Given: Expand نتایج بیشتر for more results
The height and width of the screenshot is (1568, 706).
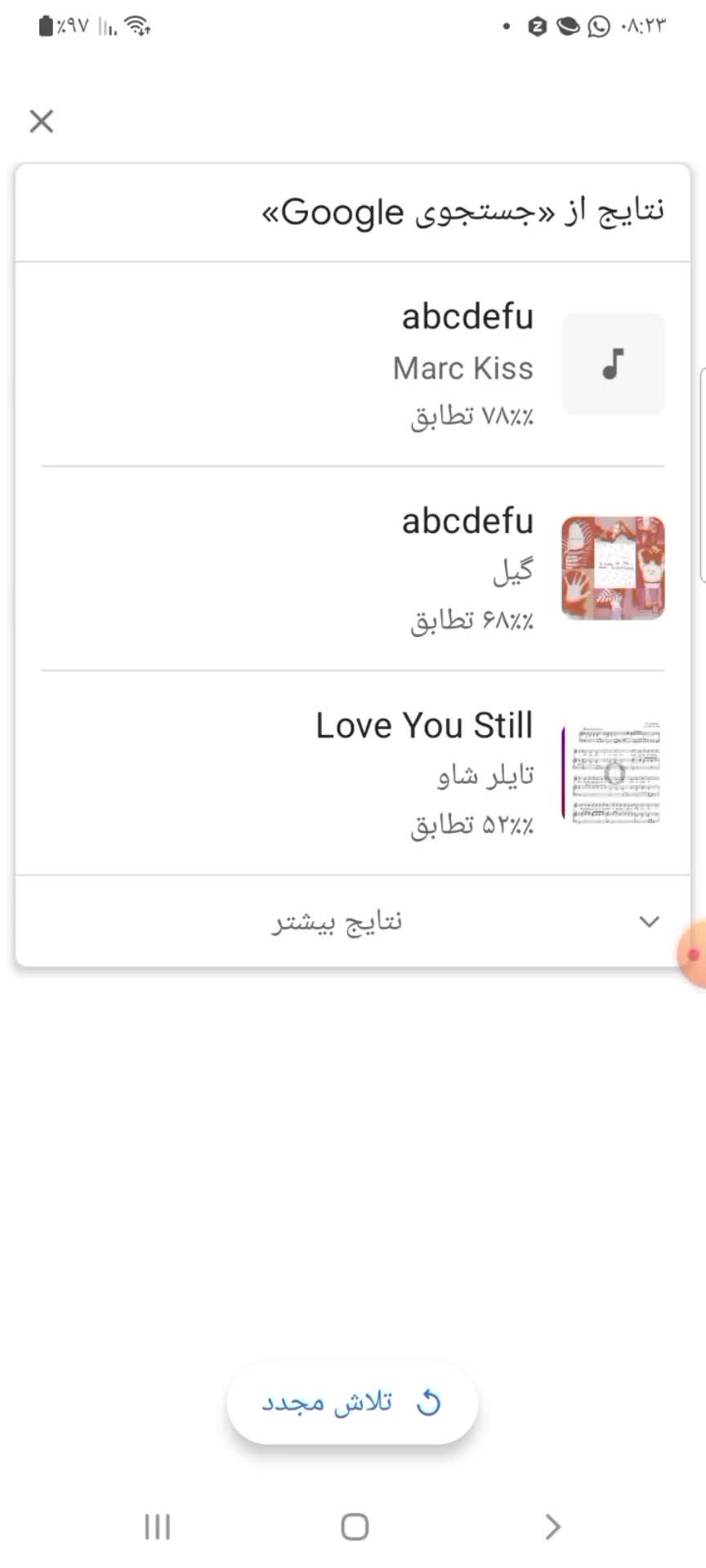Looking at the screenshot, I should point(353,921).
